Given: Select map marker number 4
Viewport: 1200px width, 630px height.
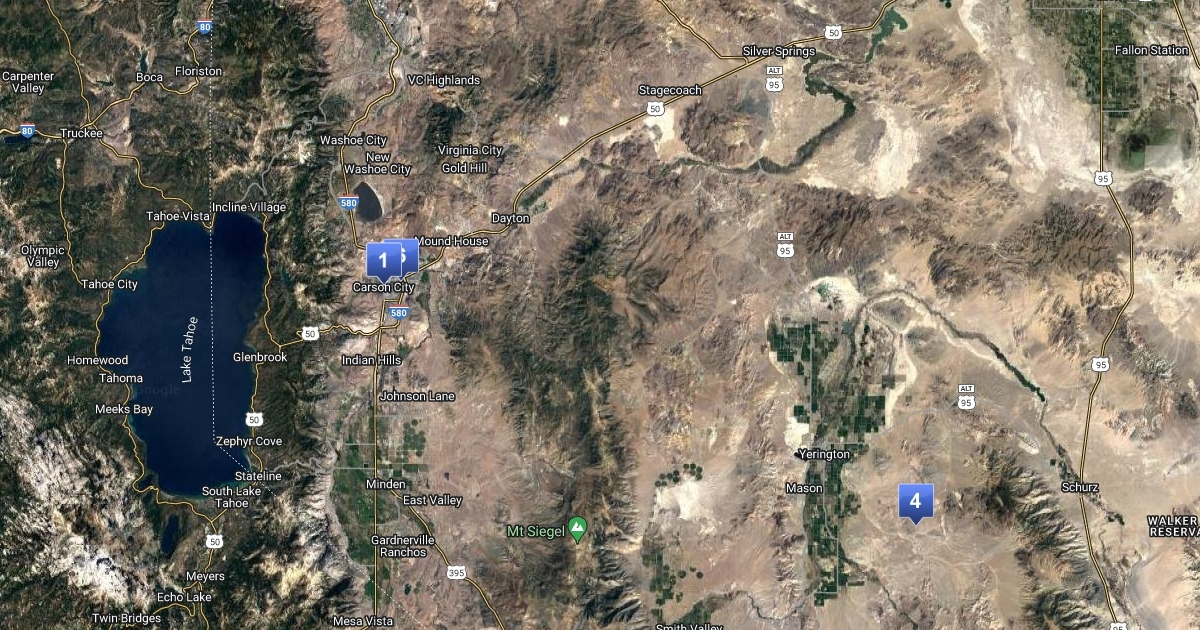Looking at the screenshot, I should 915,502.
